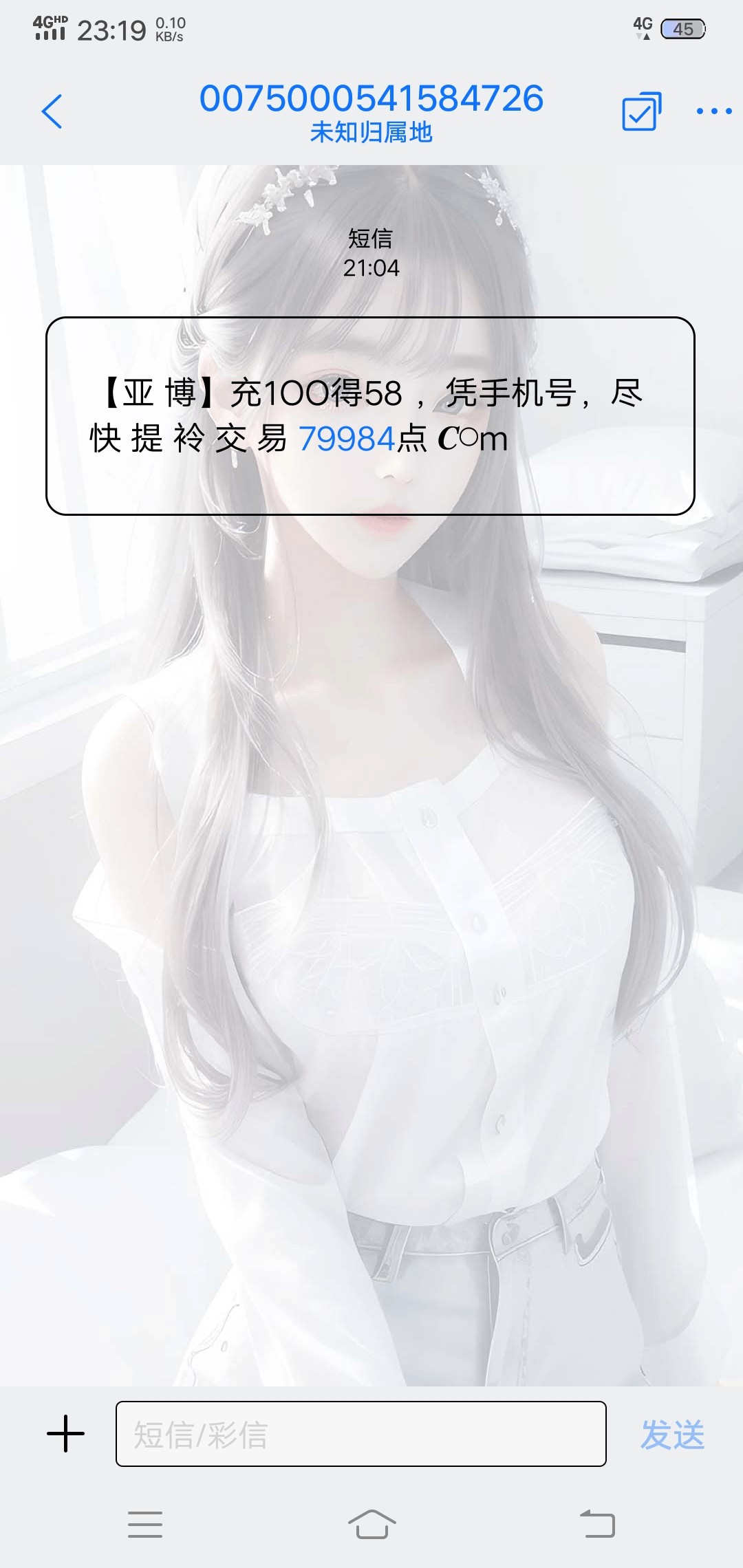The height and width of the screenshot is (1568, 743).
Task: Tap the multi-select checkbox icon
Action: [641, 111]
